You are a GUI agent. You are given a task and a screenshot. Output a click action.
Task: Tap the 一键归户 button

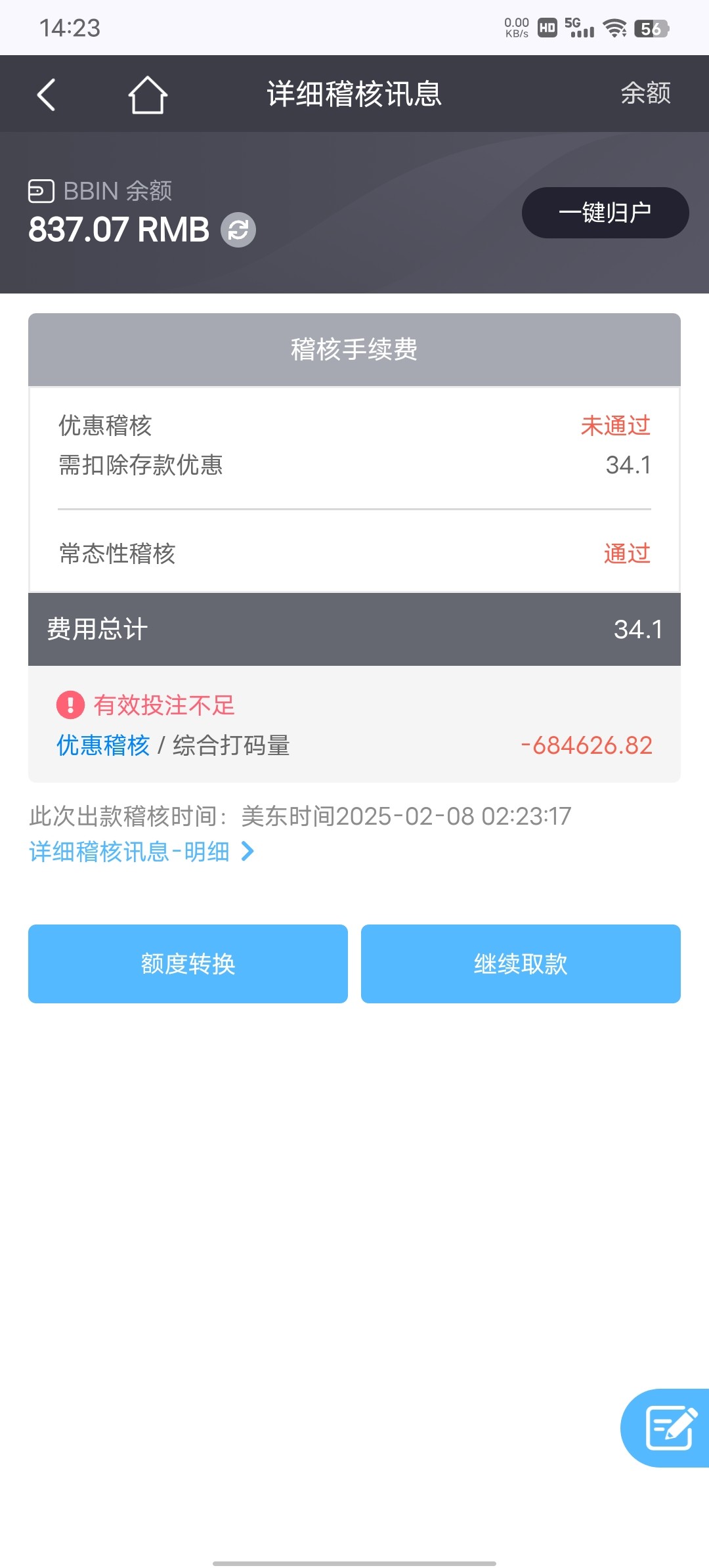605,213
